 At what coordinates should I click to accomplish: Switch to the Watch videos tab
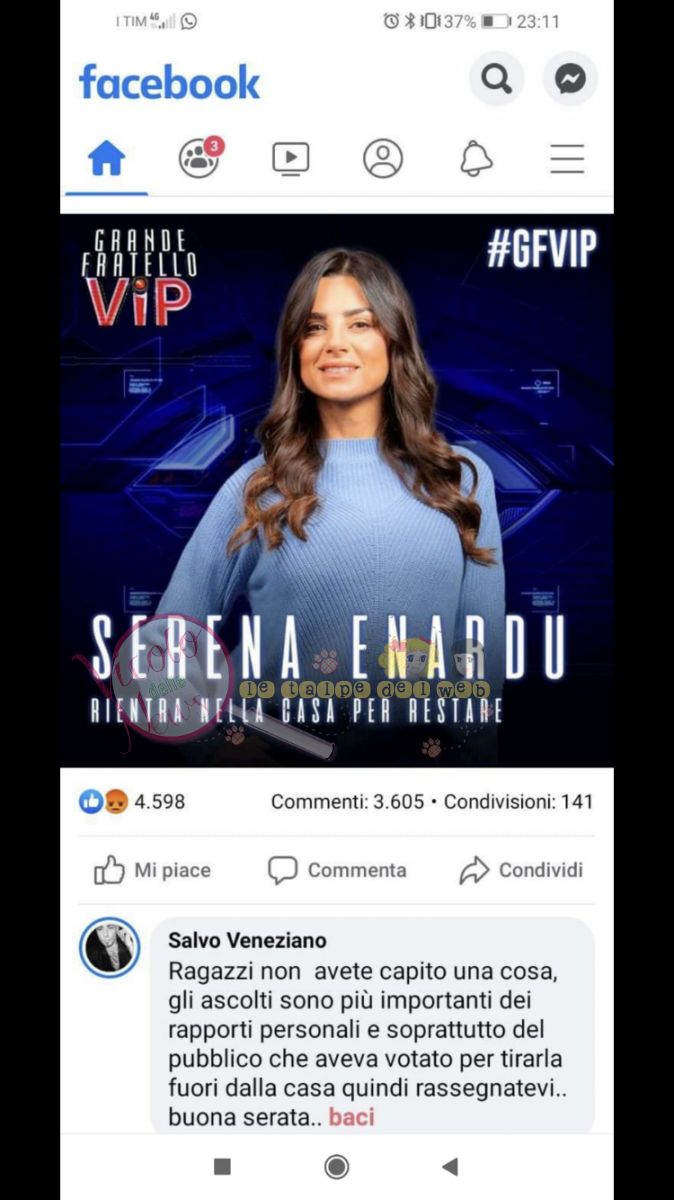tap(291, 159)
